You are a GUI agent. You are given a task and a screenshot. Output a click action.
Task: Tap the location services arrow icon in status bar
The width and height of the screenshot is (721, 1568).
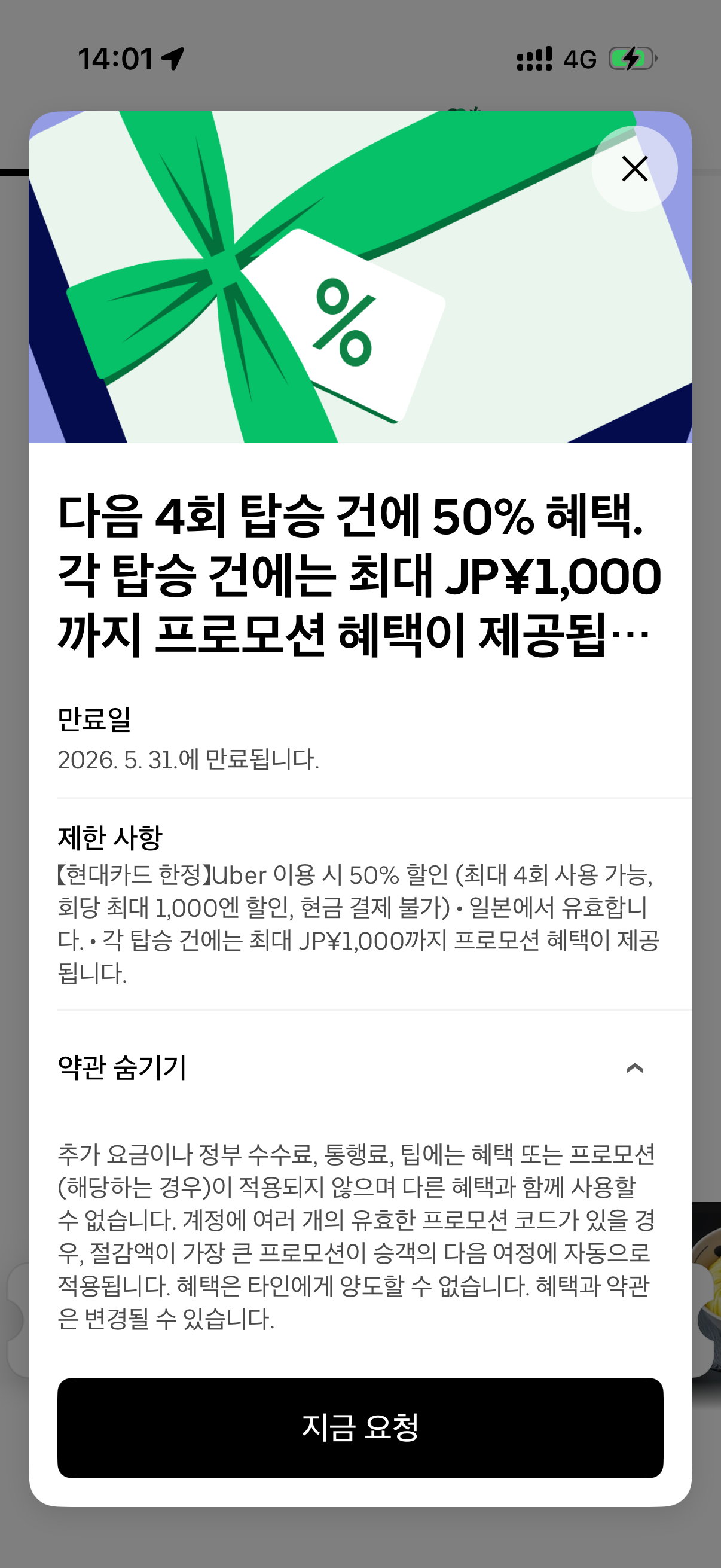point(172,57)
